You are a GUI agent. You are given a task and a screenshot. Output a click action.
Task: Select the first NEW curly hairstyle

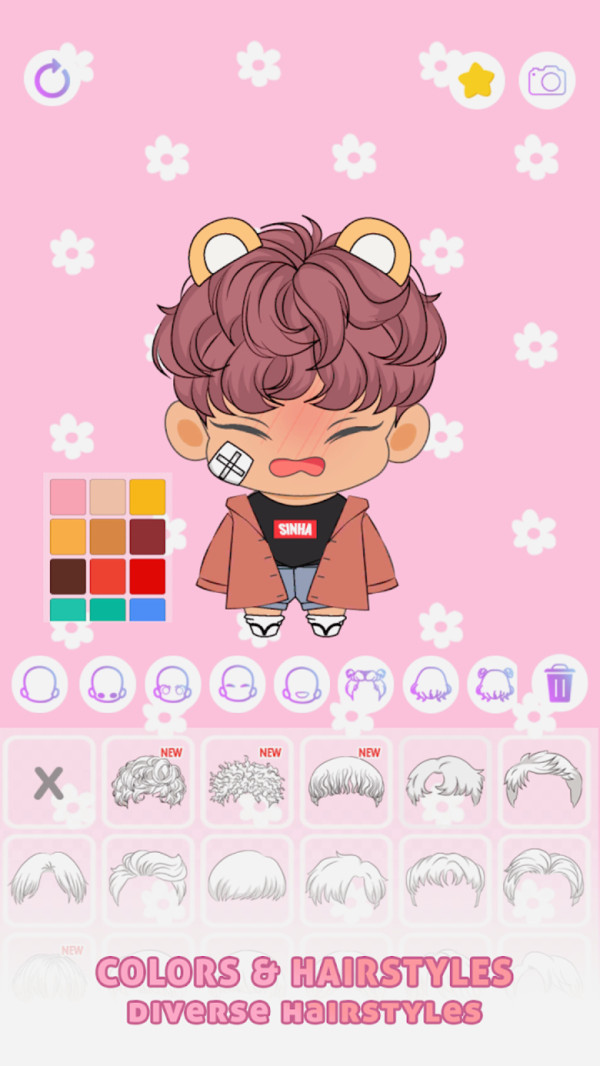(148, 783)
